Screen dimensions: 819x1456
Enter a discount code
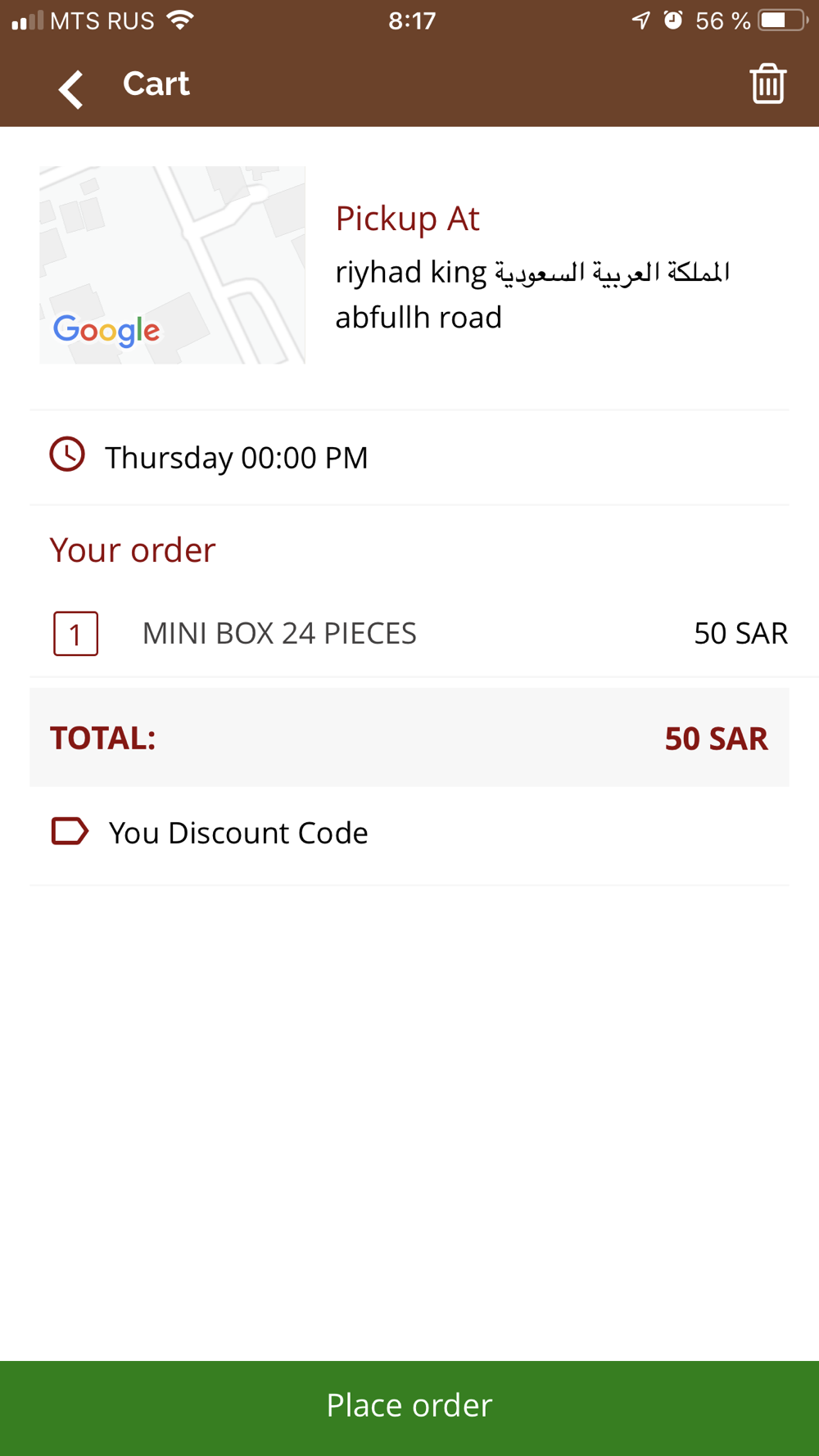(409, 833)
